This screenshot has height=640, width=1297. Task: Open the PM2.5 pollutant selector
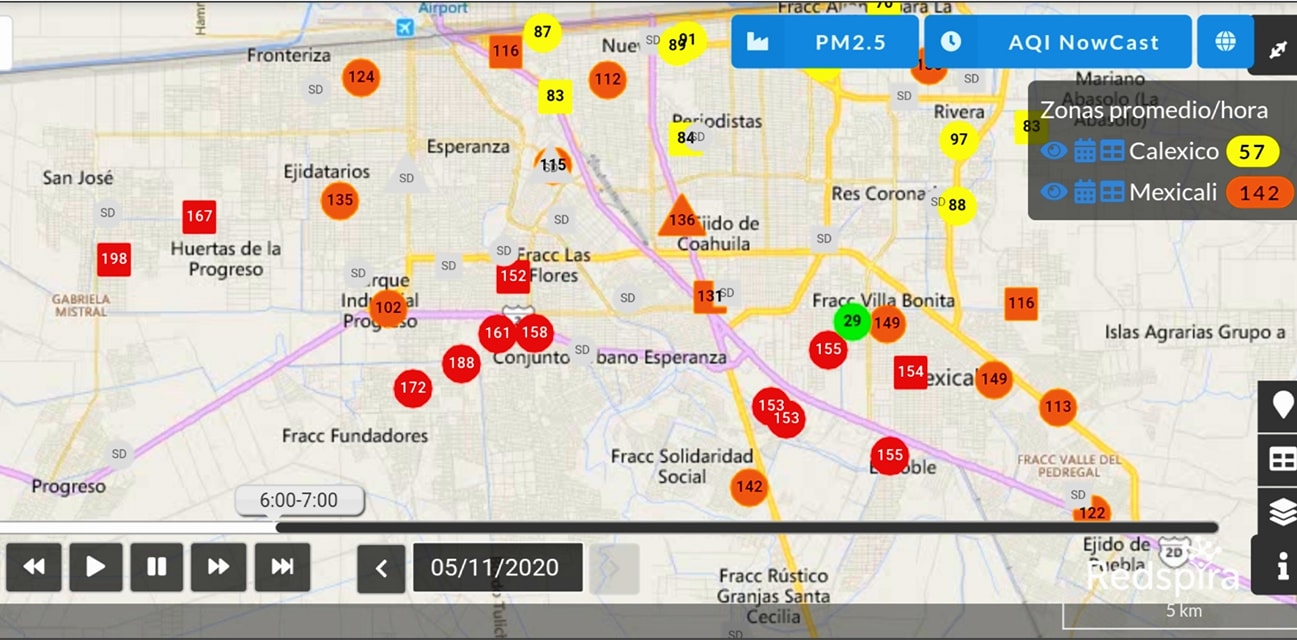click(x=824, y=42)
